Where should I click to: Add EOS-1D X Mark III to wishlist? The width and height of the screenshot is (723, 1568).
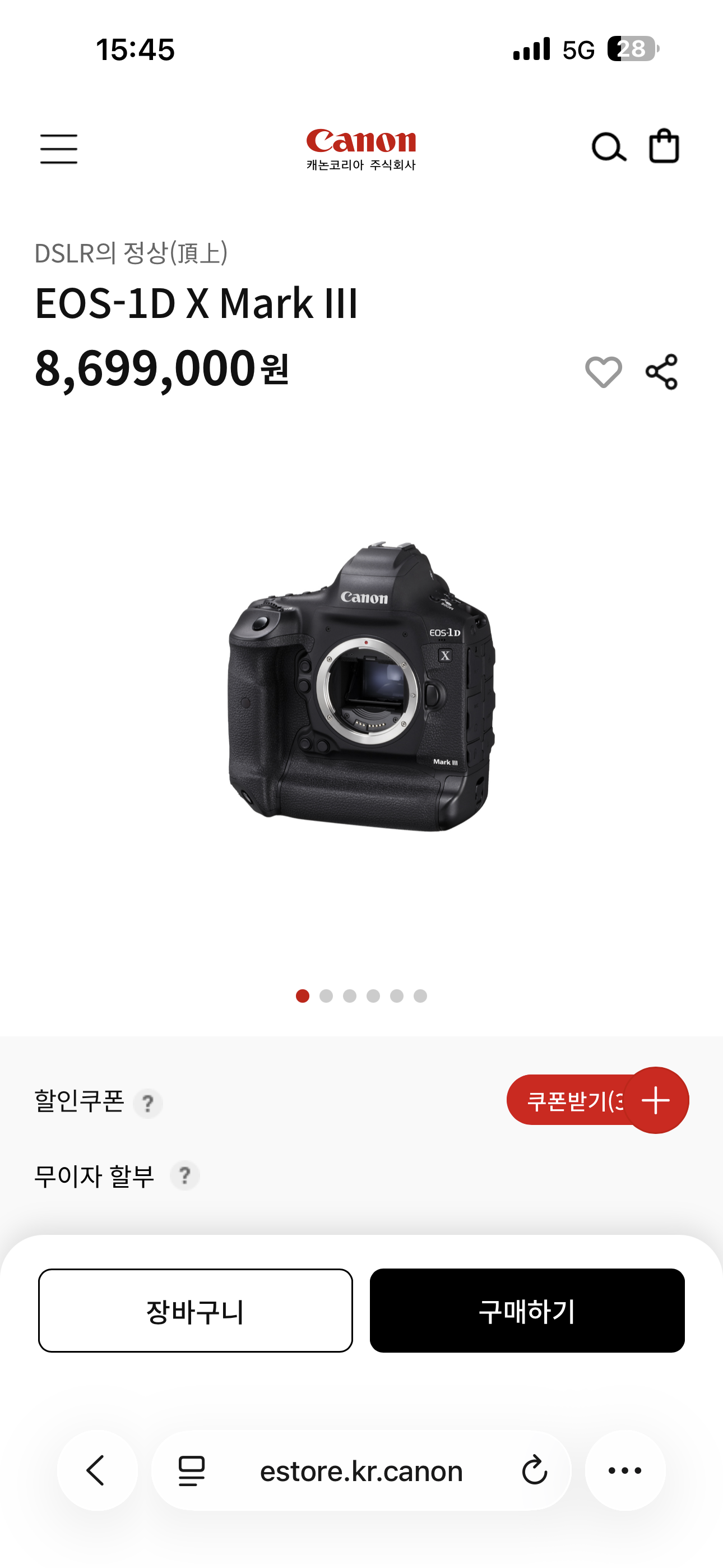pyautogui.click(x=603, y=372)
